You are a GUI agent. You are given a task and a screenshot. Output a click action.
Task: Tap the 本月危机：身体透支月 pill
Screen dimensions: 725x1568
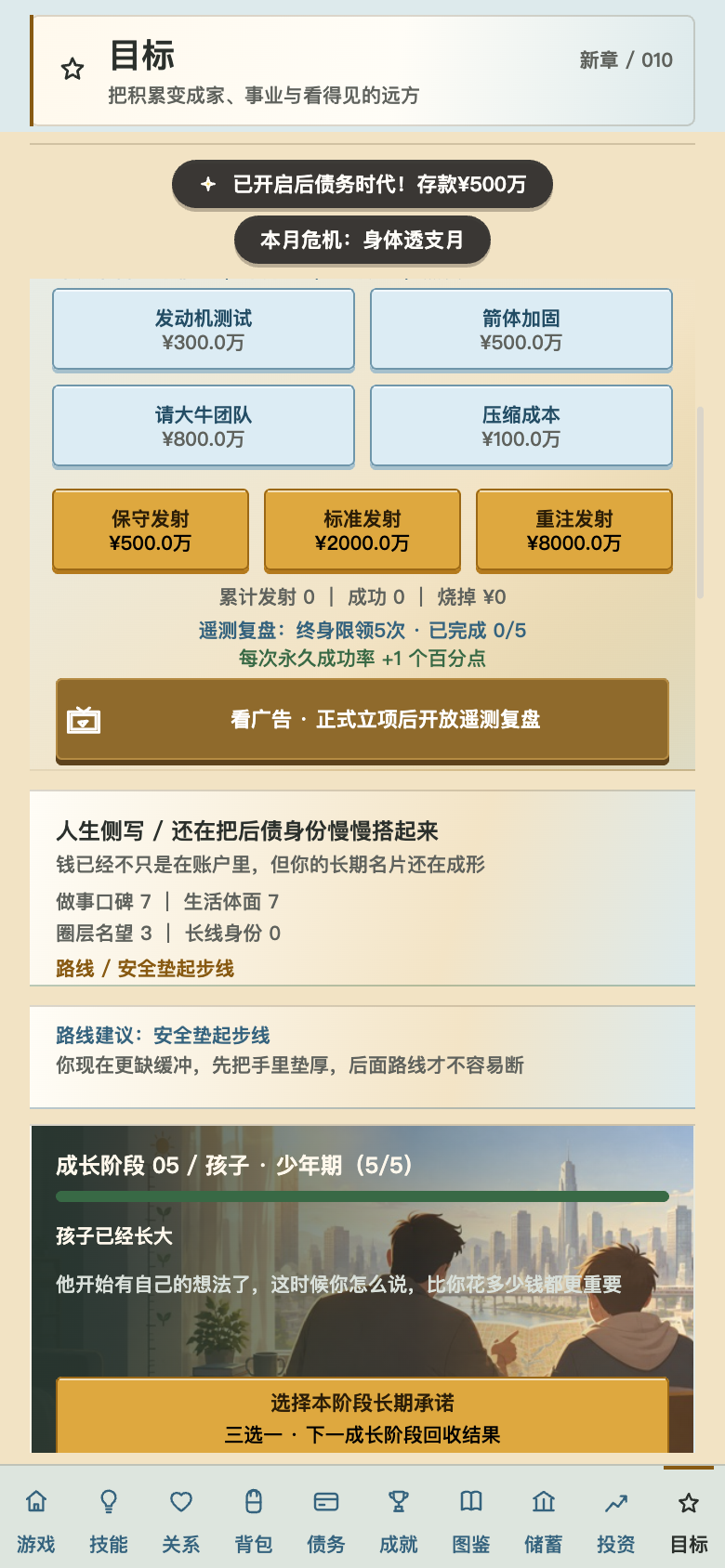[x=362, y=240]
